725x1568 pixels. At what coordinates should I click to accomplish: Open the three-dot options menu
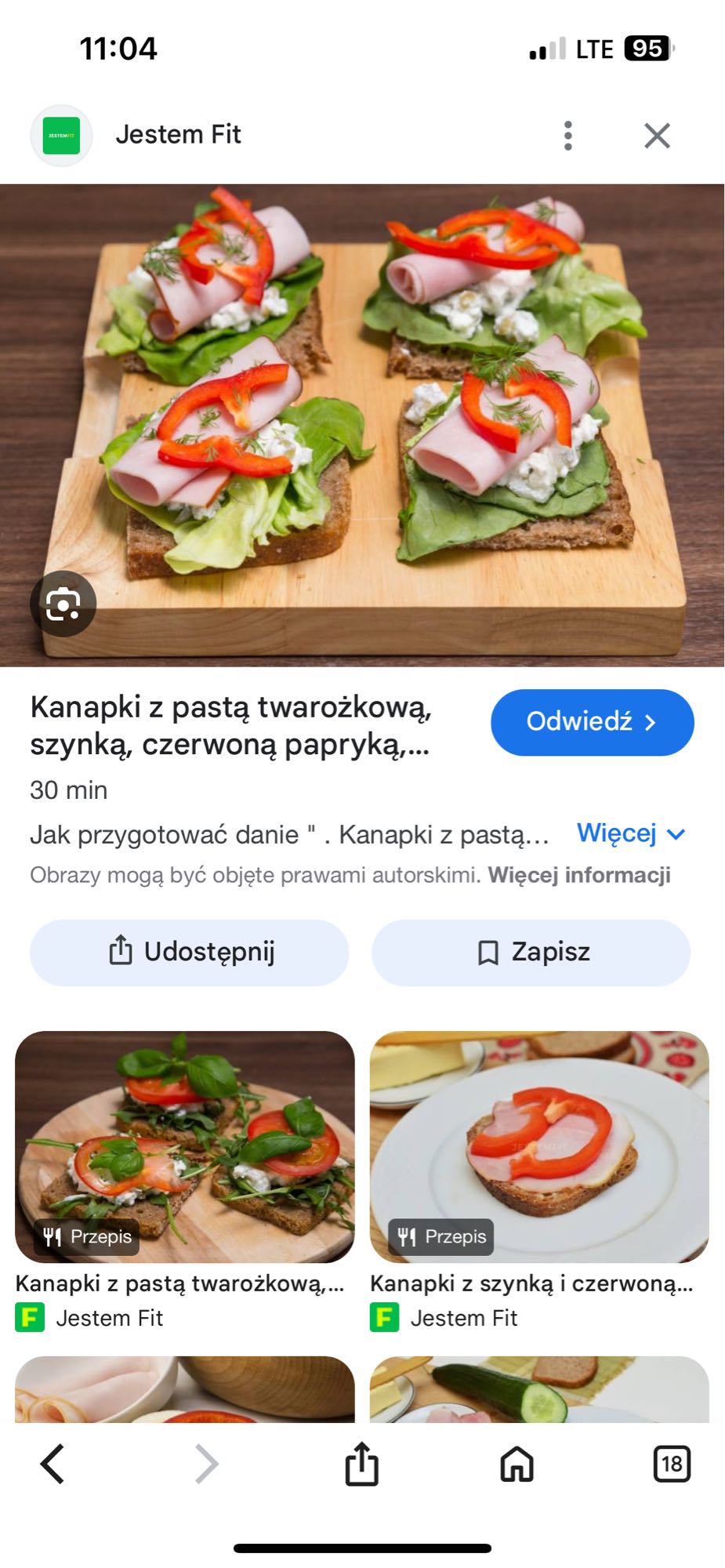coord(567,135)
